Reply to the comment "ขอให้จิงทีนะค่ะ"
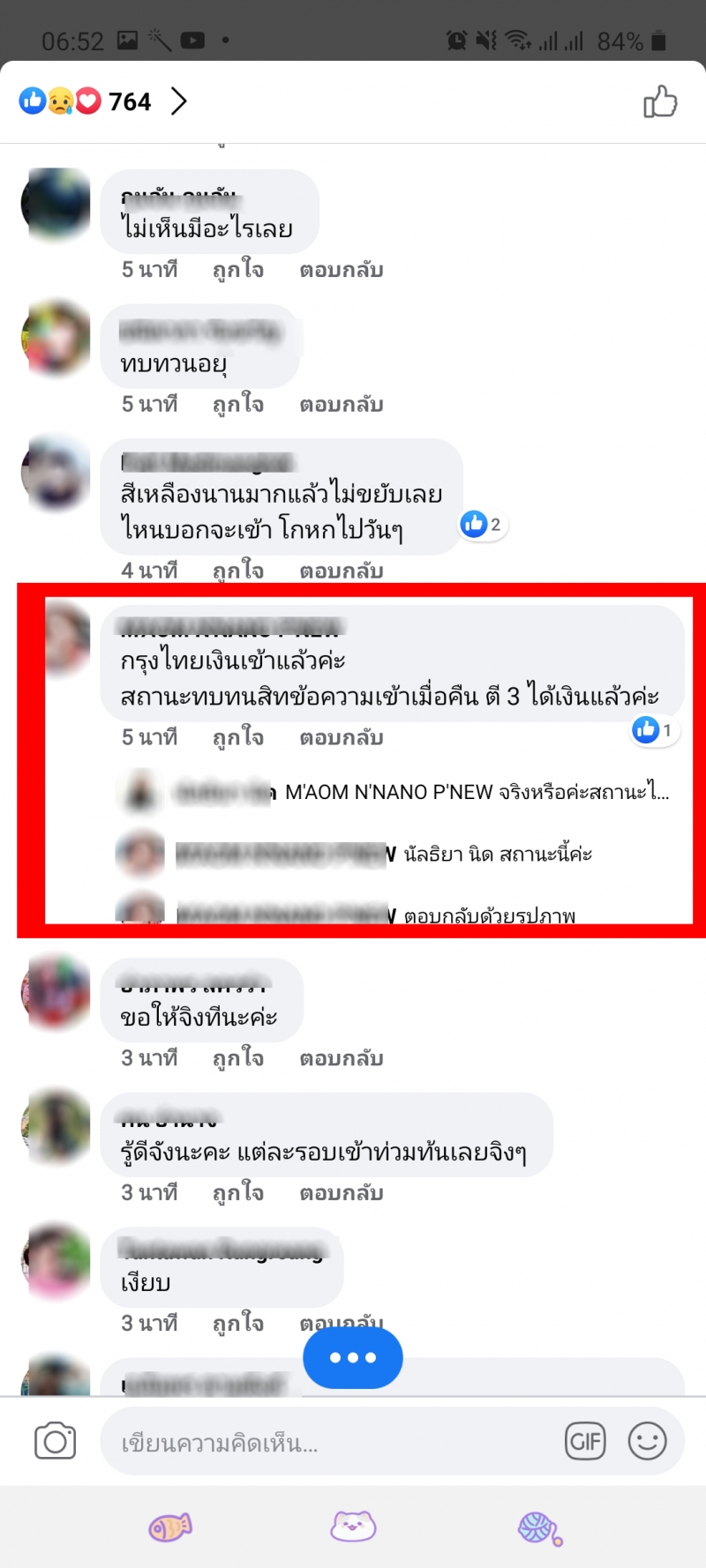 coord(341,1058)
